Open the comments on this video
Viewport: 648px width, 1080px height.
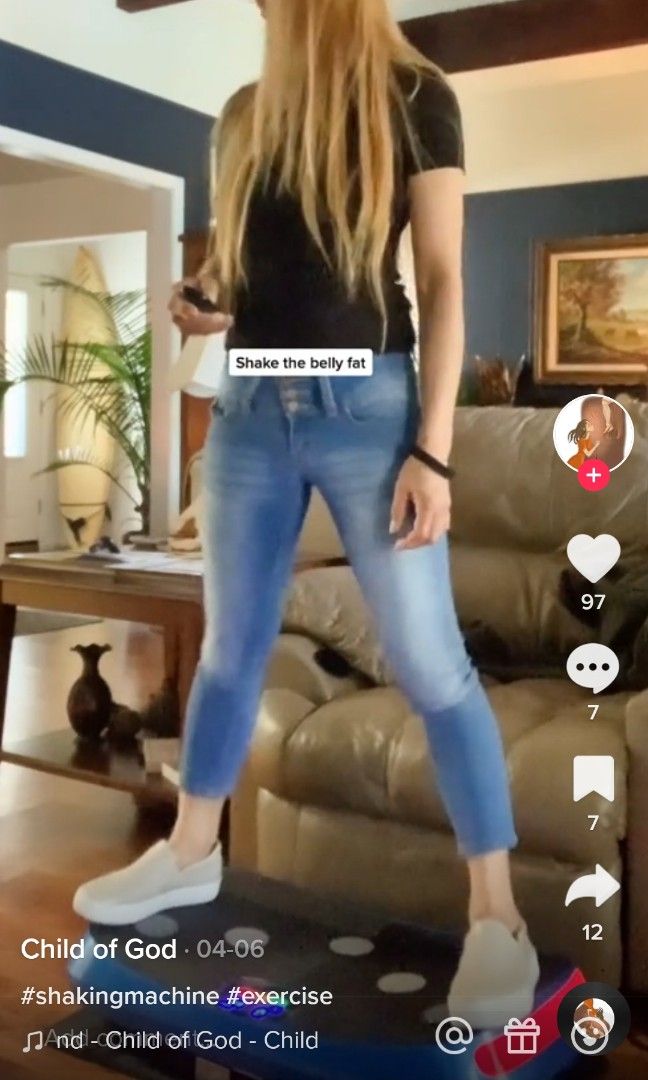(593, 669)
